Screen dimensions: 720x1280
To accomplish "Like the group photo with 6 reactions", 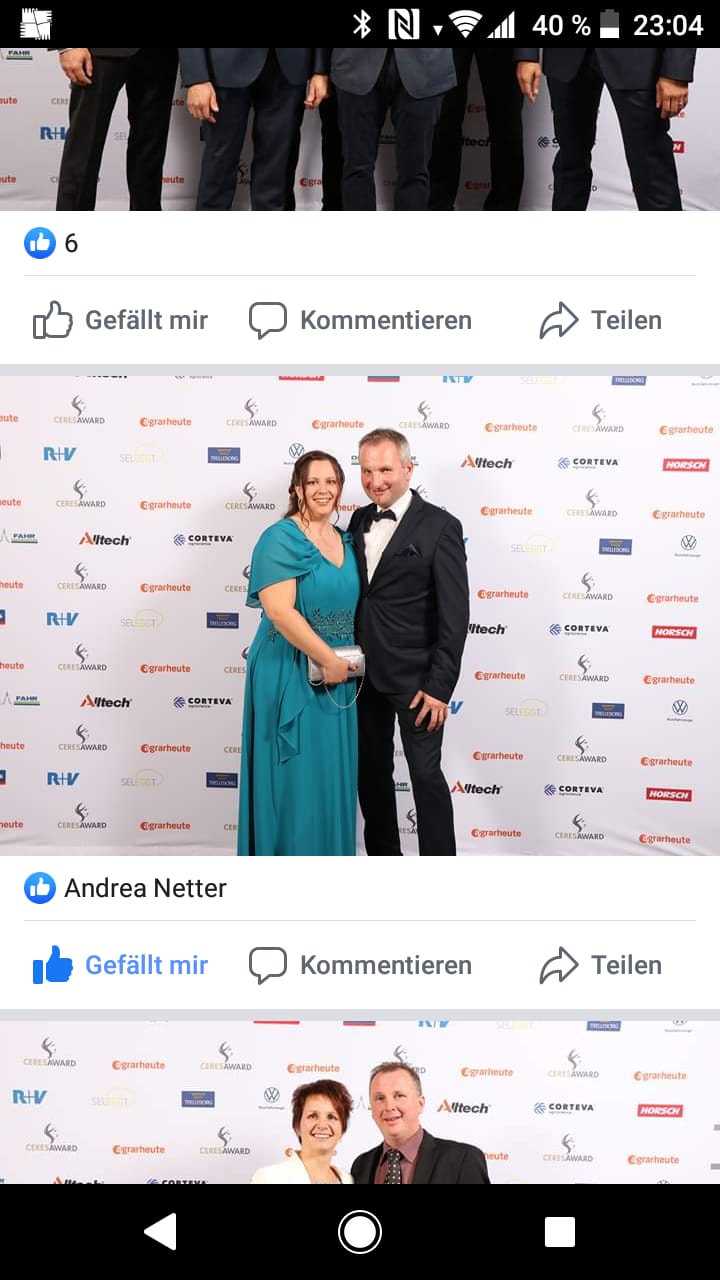I will (120, 320).
